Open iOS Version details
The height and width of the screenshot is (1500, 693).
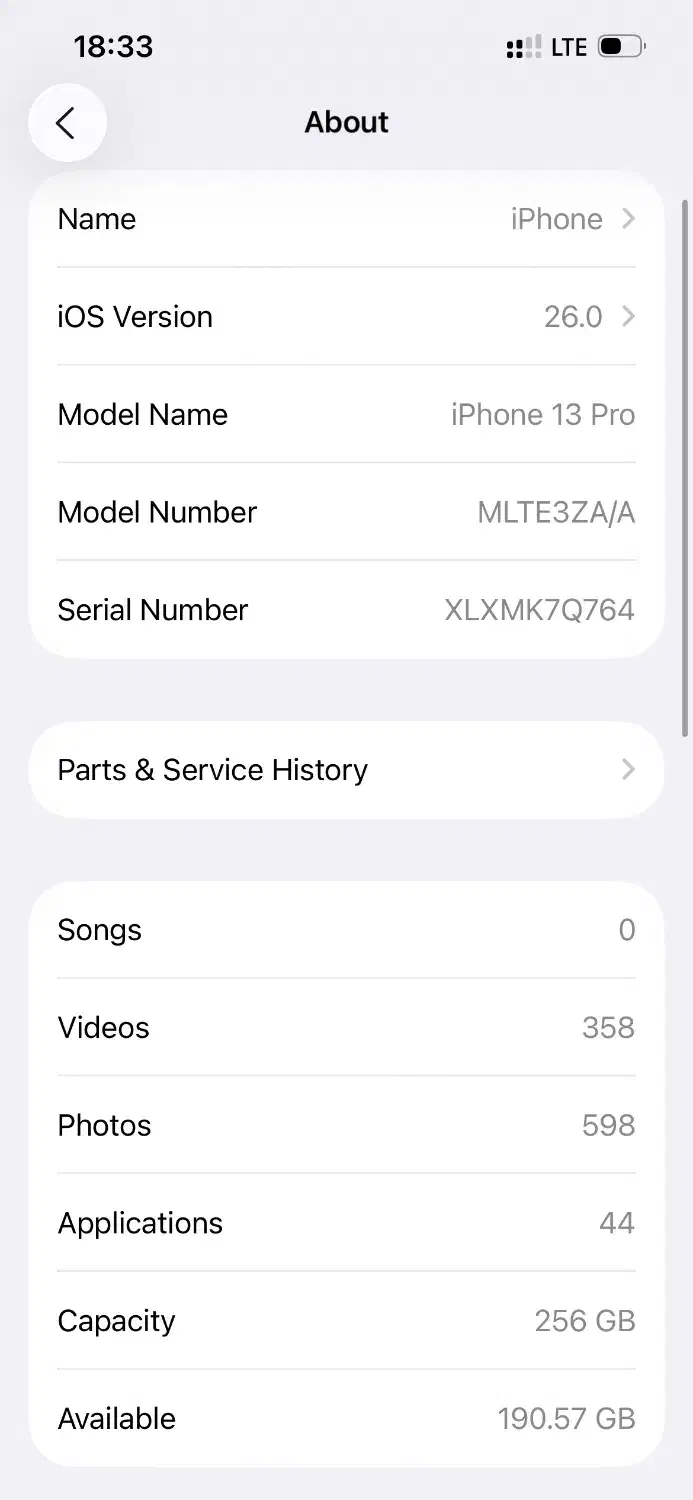pos(346,317)
